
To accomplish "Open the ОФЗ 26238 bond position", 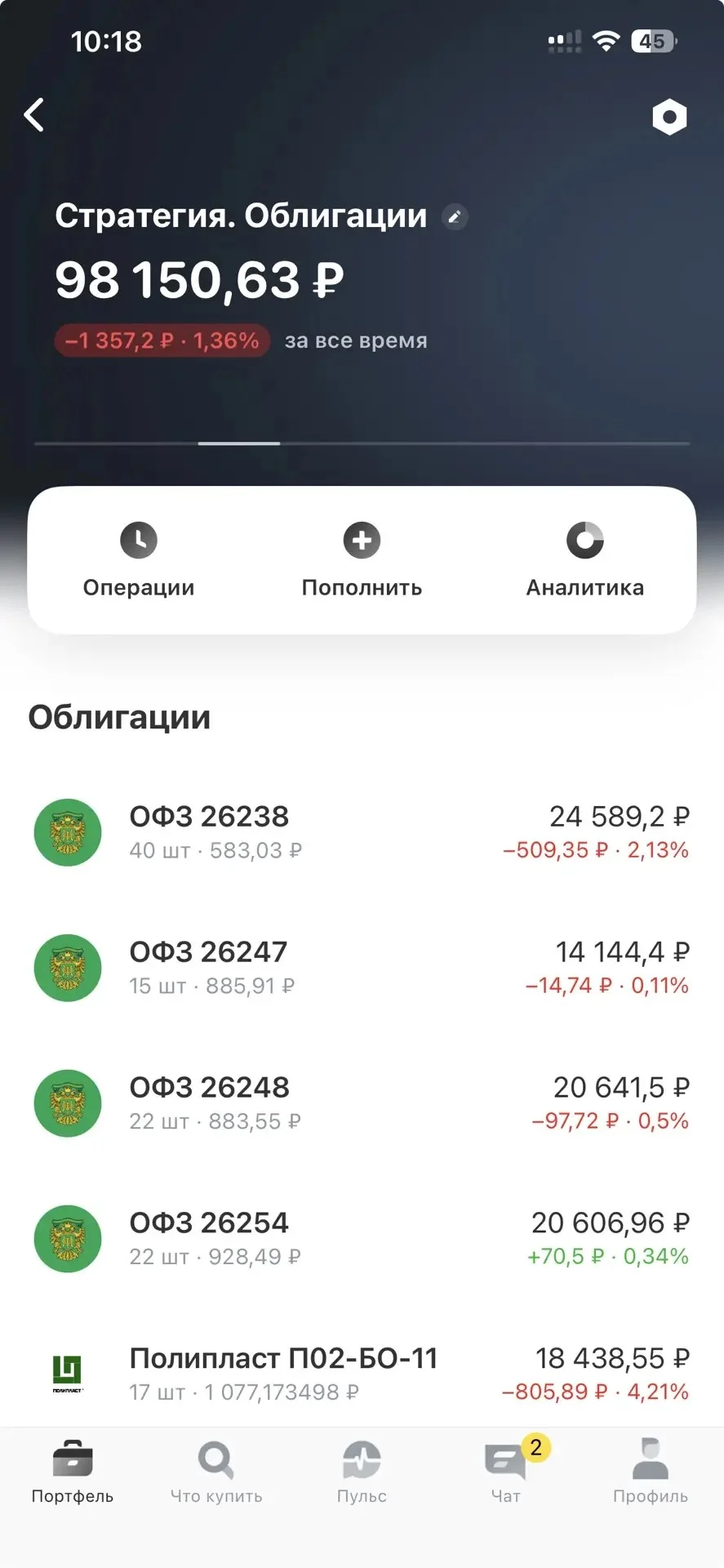I will [362, 832].
